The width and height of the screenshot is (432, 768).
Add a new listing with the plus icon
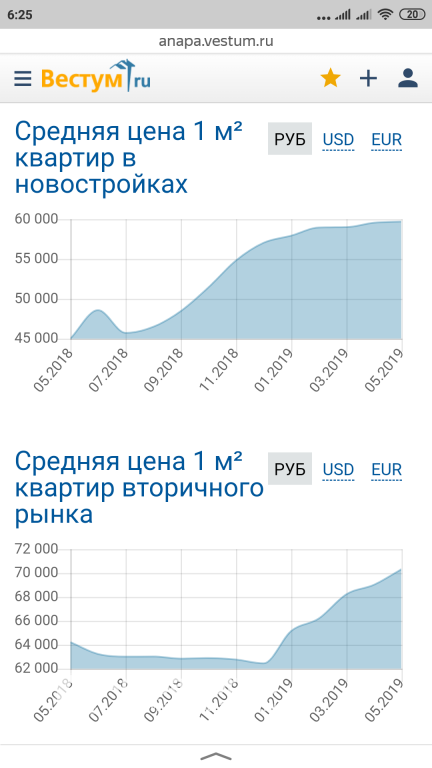point(368,78)
